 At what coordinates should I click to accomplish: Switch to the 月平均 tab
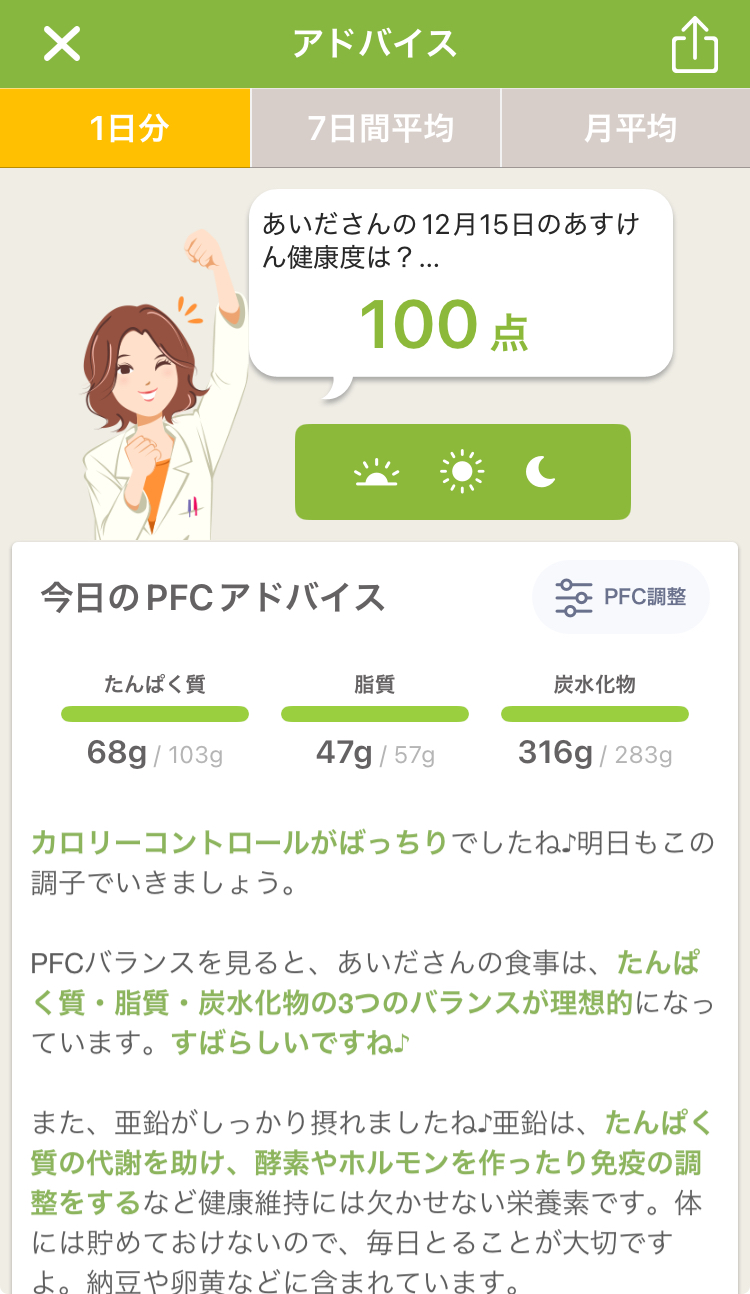(626, 128)
